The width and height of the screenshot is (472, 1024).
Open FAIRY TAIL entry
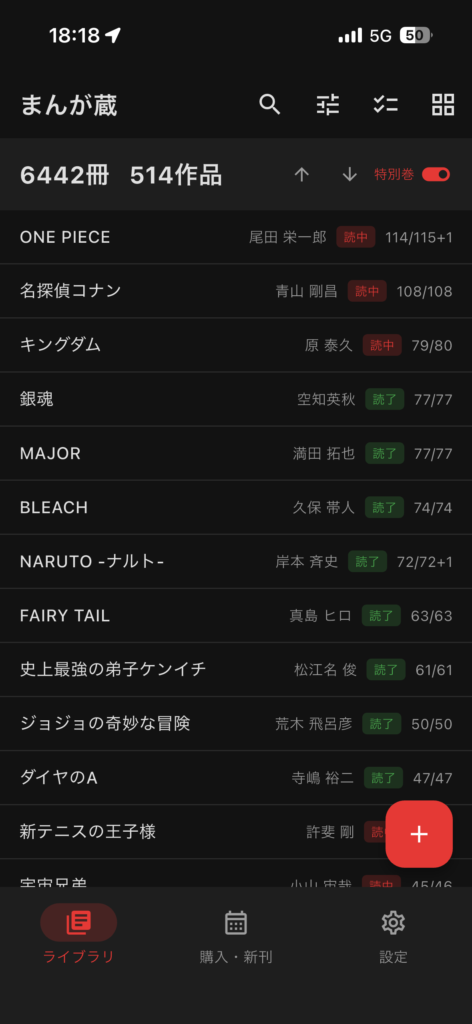236,616
